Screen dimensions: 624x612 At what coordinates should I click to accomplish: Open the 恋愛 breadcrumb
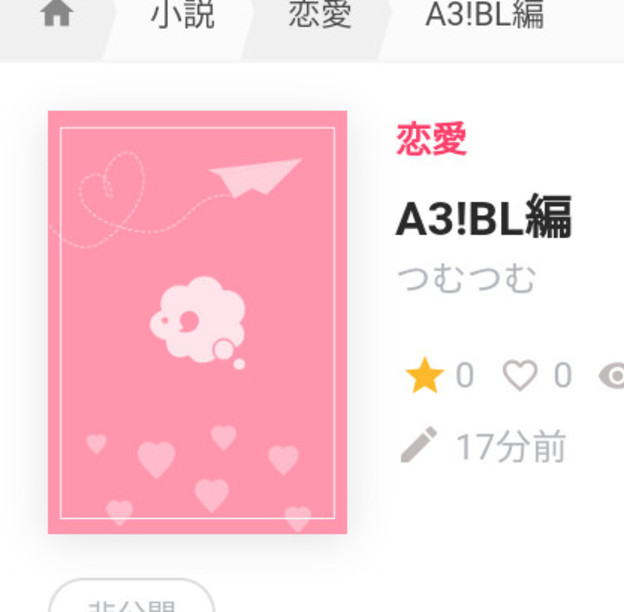click(x=320, y=17)
